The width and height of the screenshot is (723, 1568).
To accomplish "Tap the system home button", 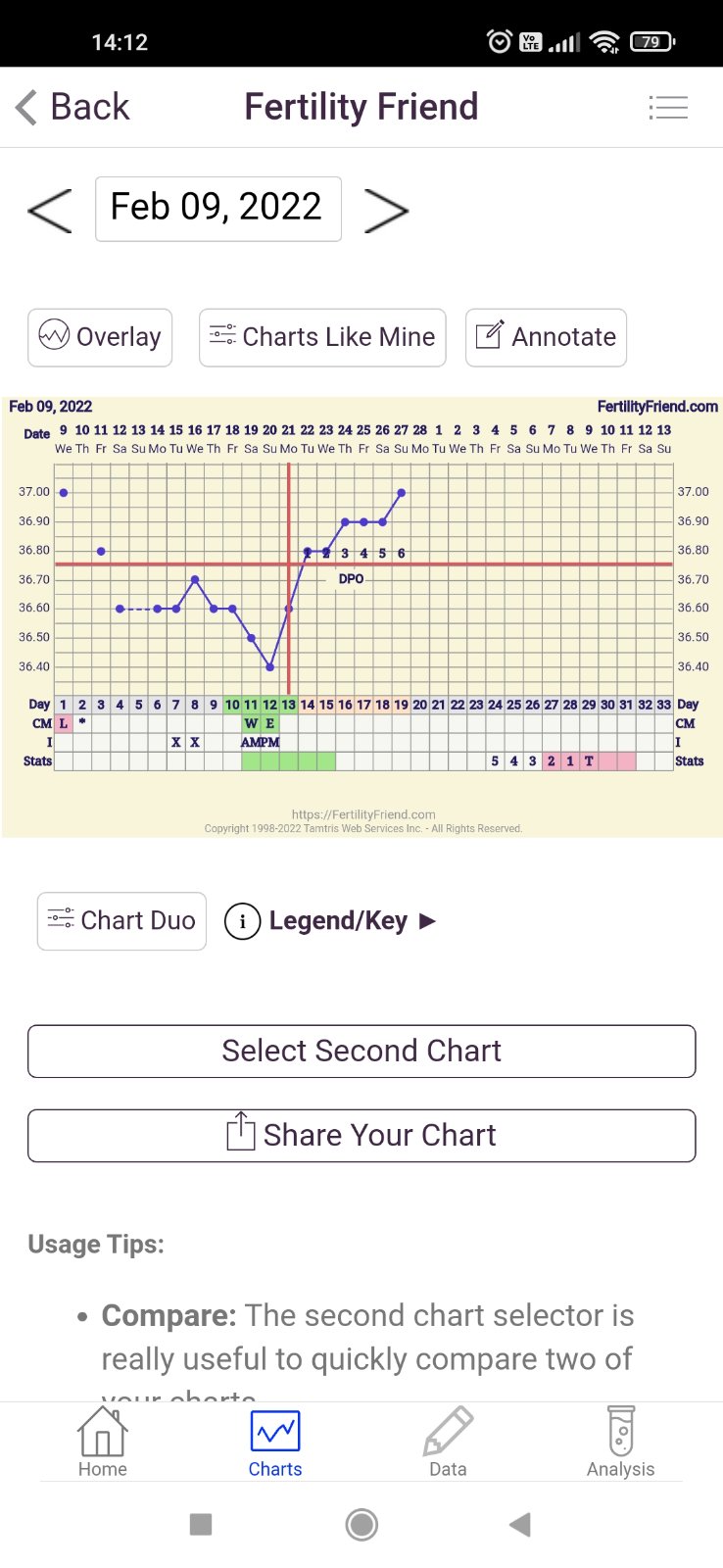I will [x=361, y=1524].
